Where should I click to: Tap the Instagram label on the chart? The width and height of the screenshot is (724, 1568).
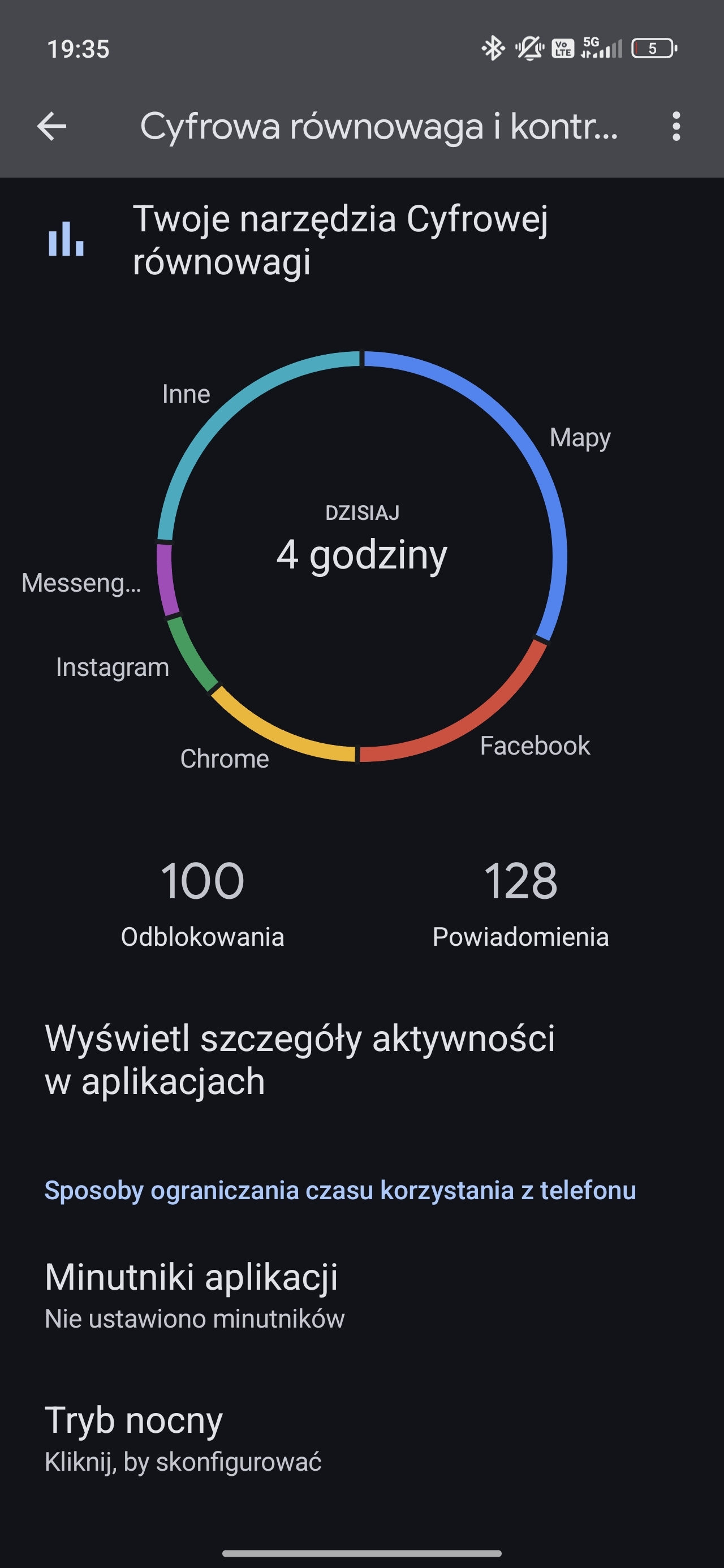tap(113, 667)
